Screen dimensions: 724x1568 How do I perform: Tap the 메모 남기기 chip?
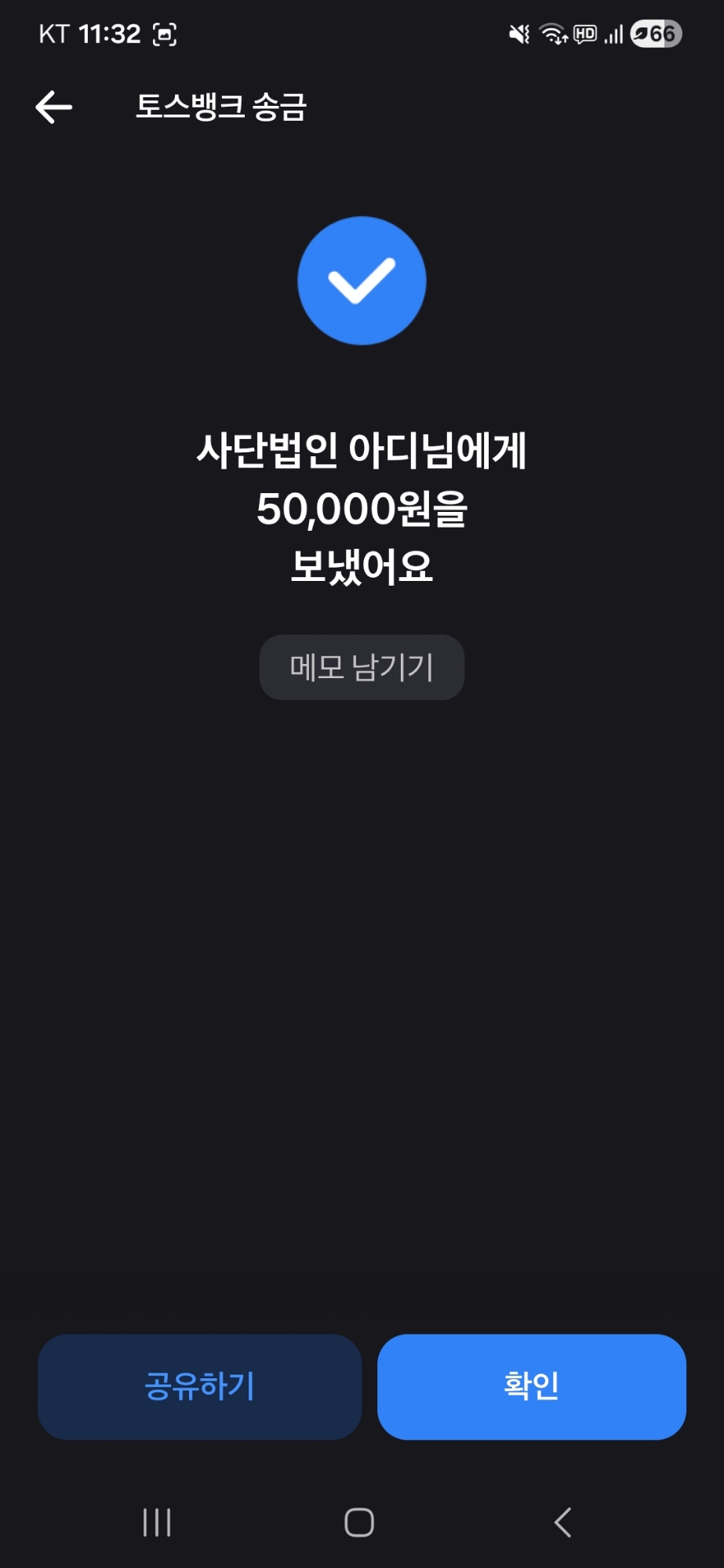tap(362, 667)
